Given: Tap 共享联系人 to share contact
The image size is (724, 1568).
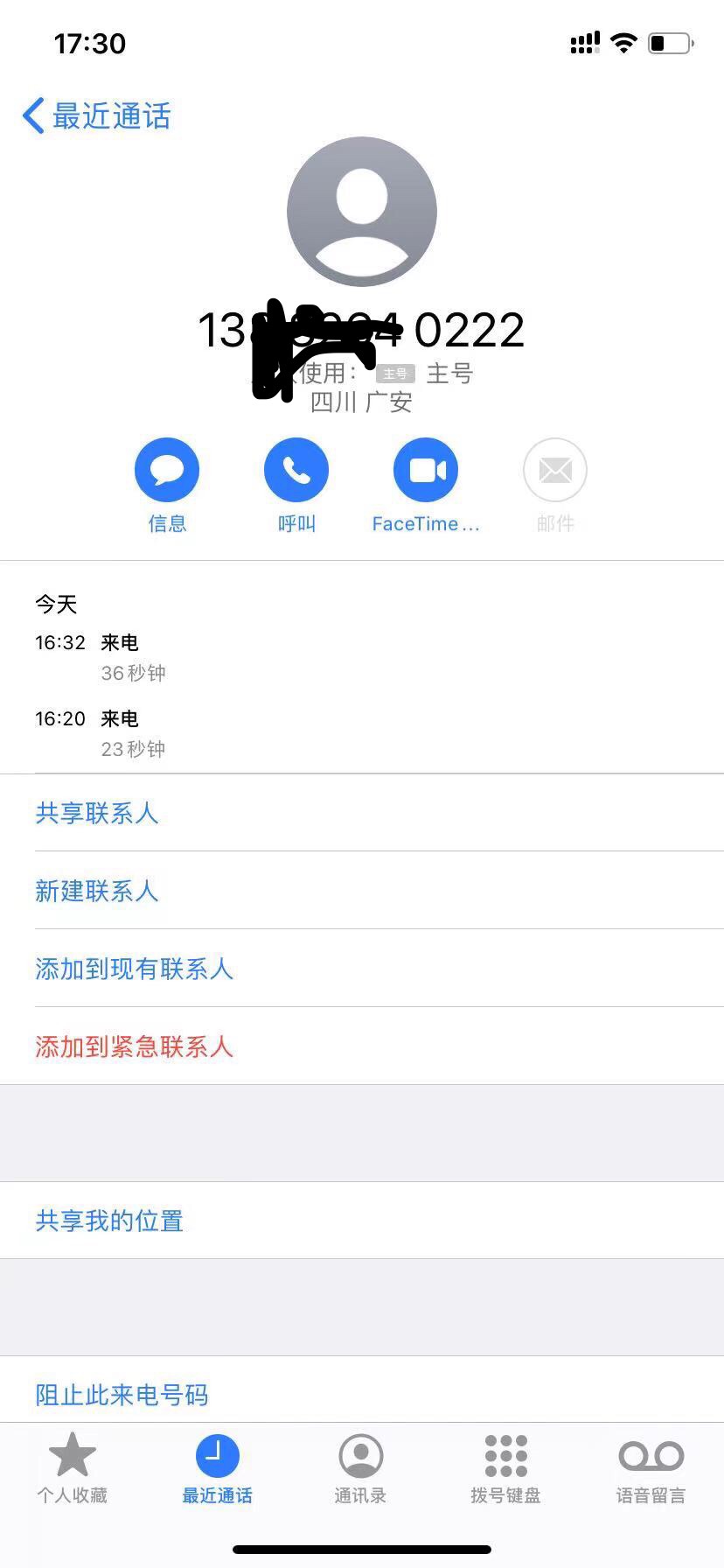Looking at the screenshot, I should (97, 813).
